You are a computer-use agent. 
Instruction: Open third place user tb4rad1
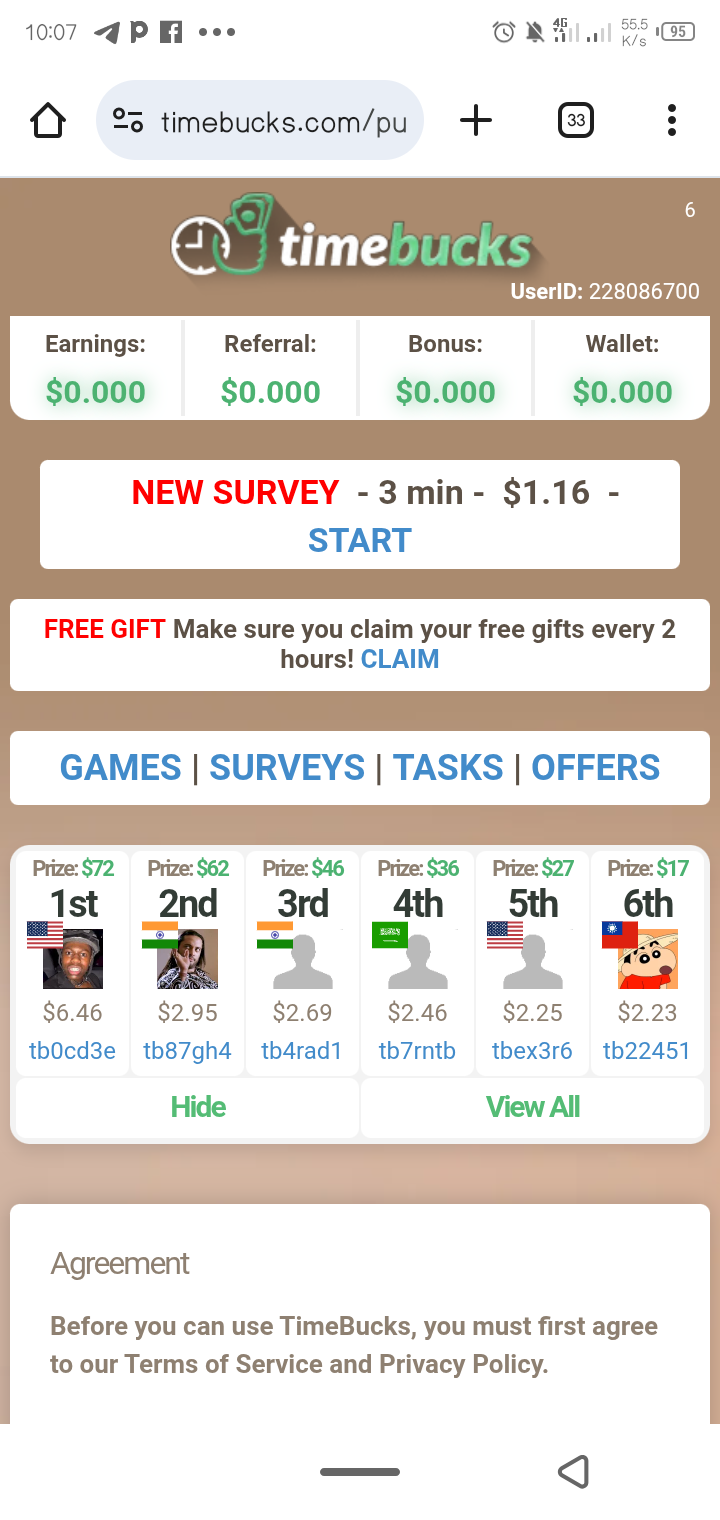[x=302, y=1050]
